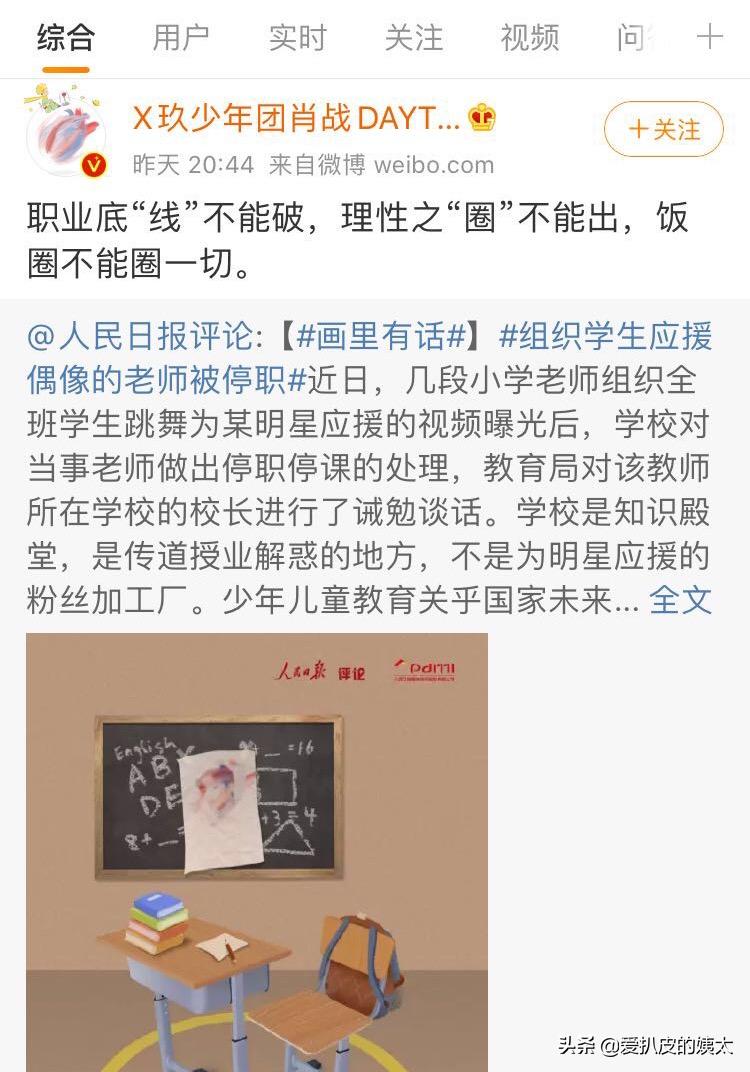
Task: Switch to the 用户 tab
Action: [180, 38]
